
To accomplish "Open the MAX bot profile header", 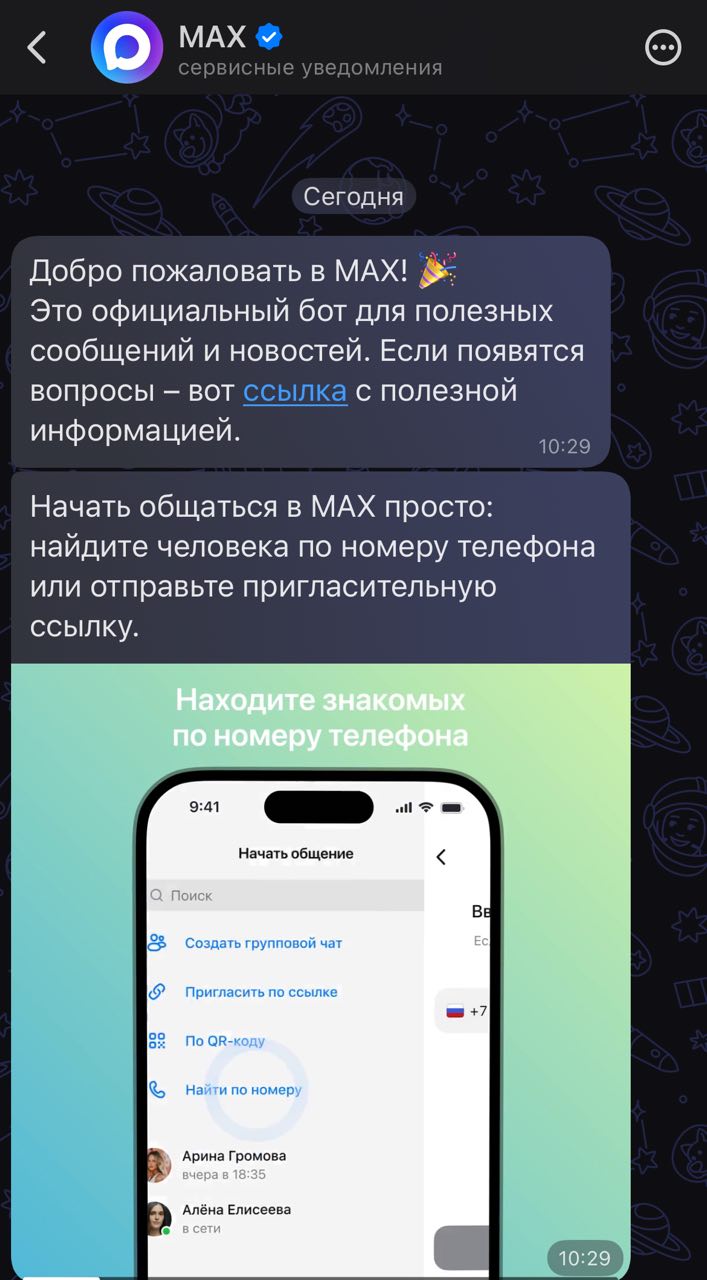I will [310, 50].
